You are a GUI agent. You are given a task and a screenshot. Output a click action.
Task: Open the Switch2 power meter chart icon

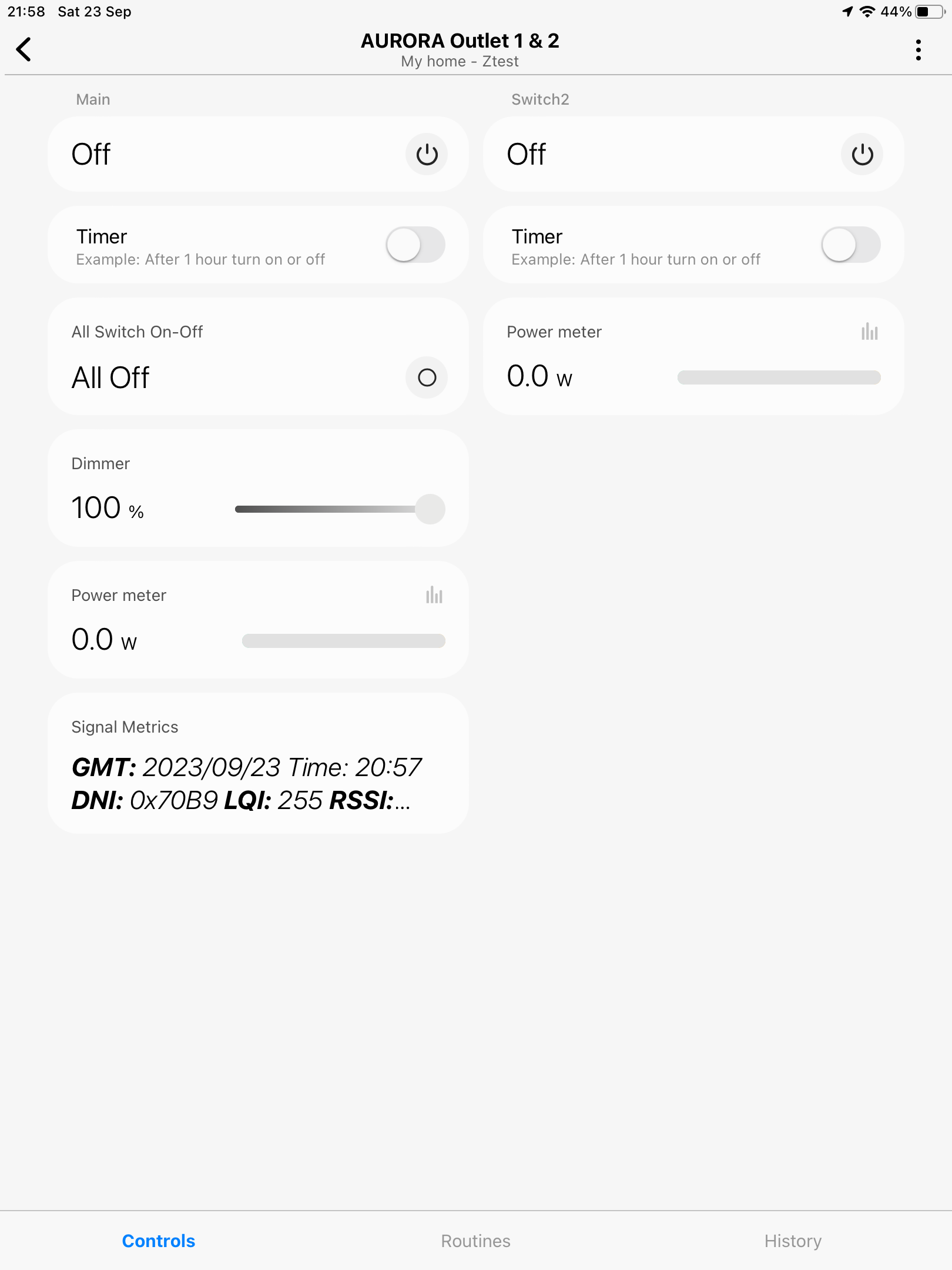click(869, 332)
